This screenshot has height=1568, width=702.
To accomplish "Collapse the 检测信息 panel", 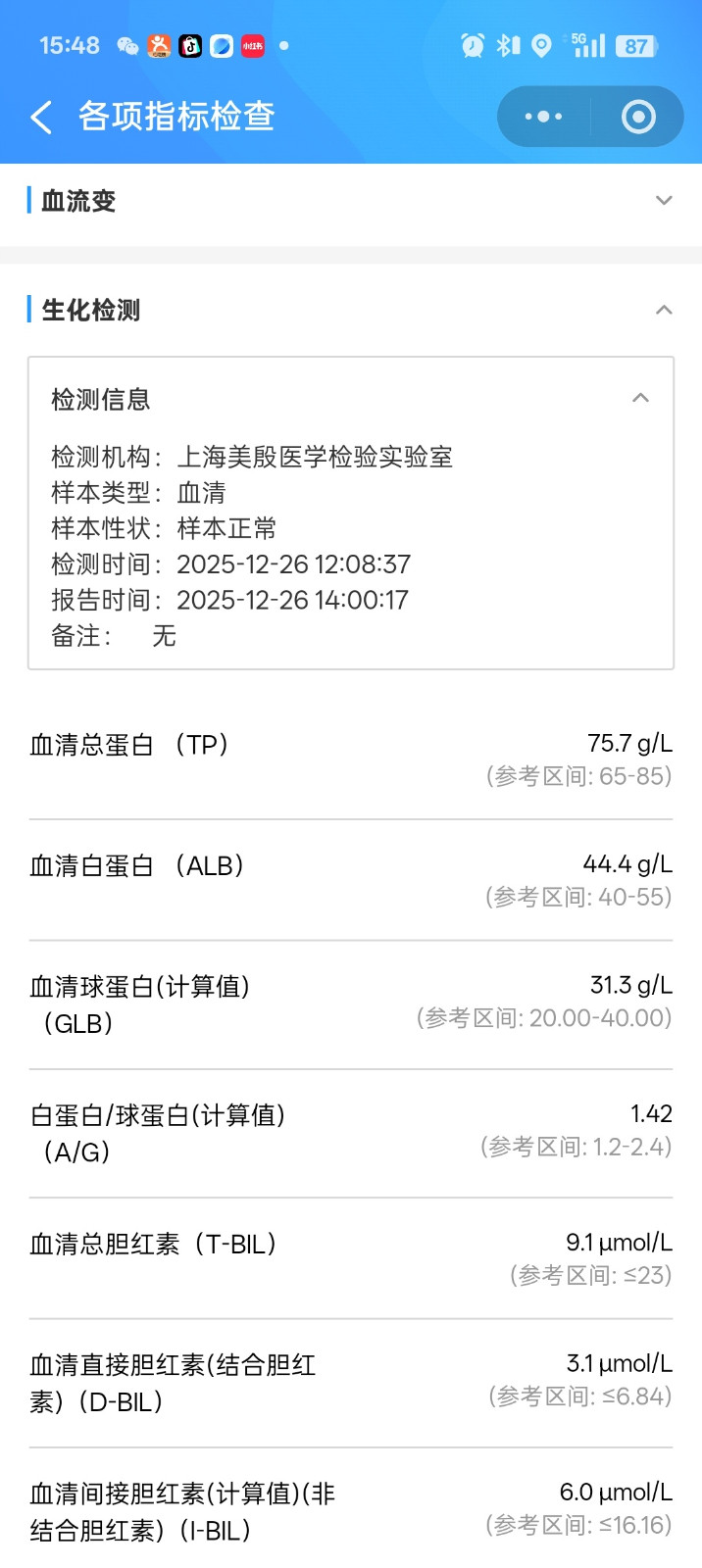I will coord(640,398).
